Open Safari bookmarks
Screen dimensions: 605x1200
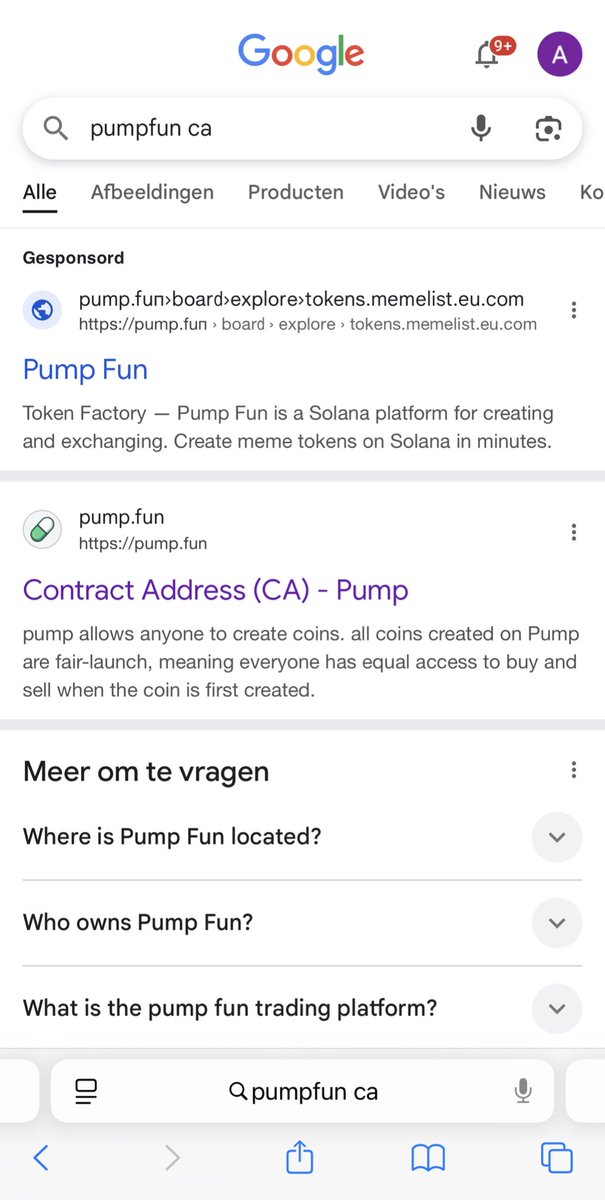click(x=428, y=1159)
